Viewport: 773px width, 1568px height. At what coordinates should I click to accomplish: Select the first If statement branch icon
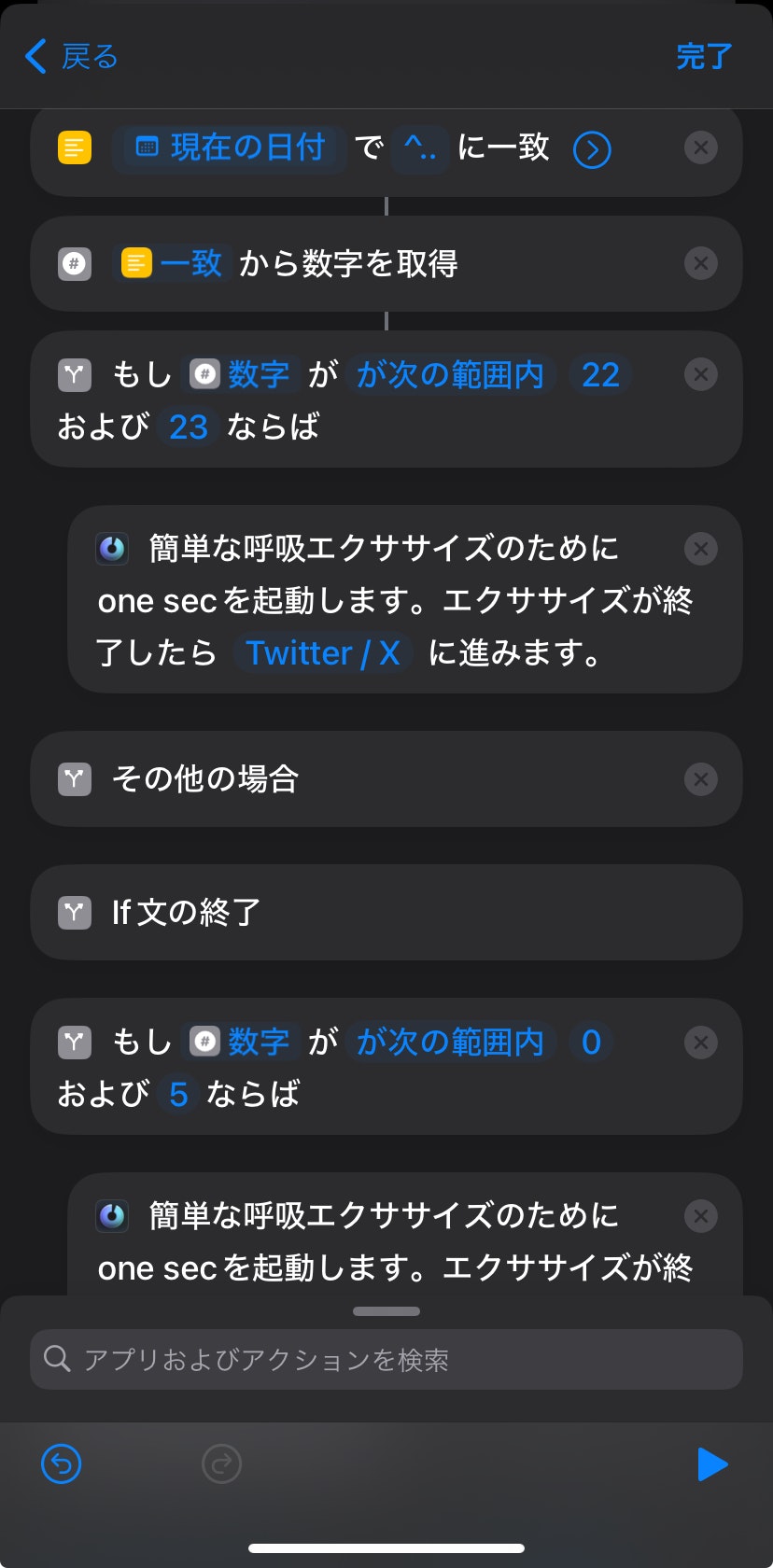pyautogui.click(x=75, y=374)
